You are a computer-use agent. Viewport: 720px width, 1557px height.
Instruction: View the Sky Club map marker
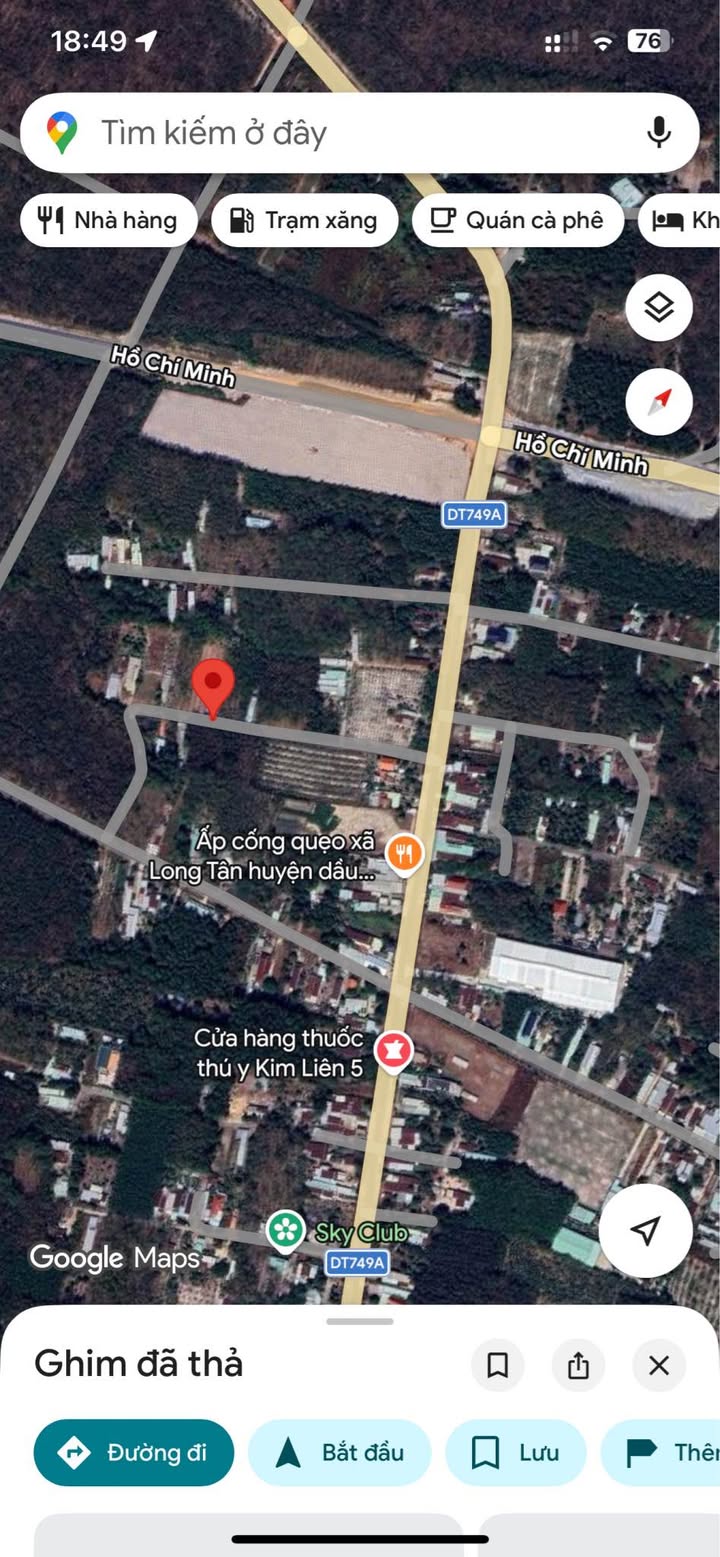286,1229
